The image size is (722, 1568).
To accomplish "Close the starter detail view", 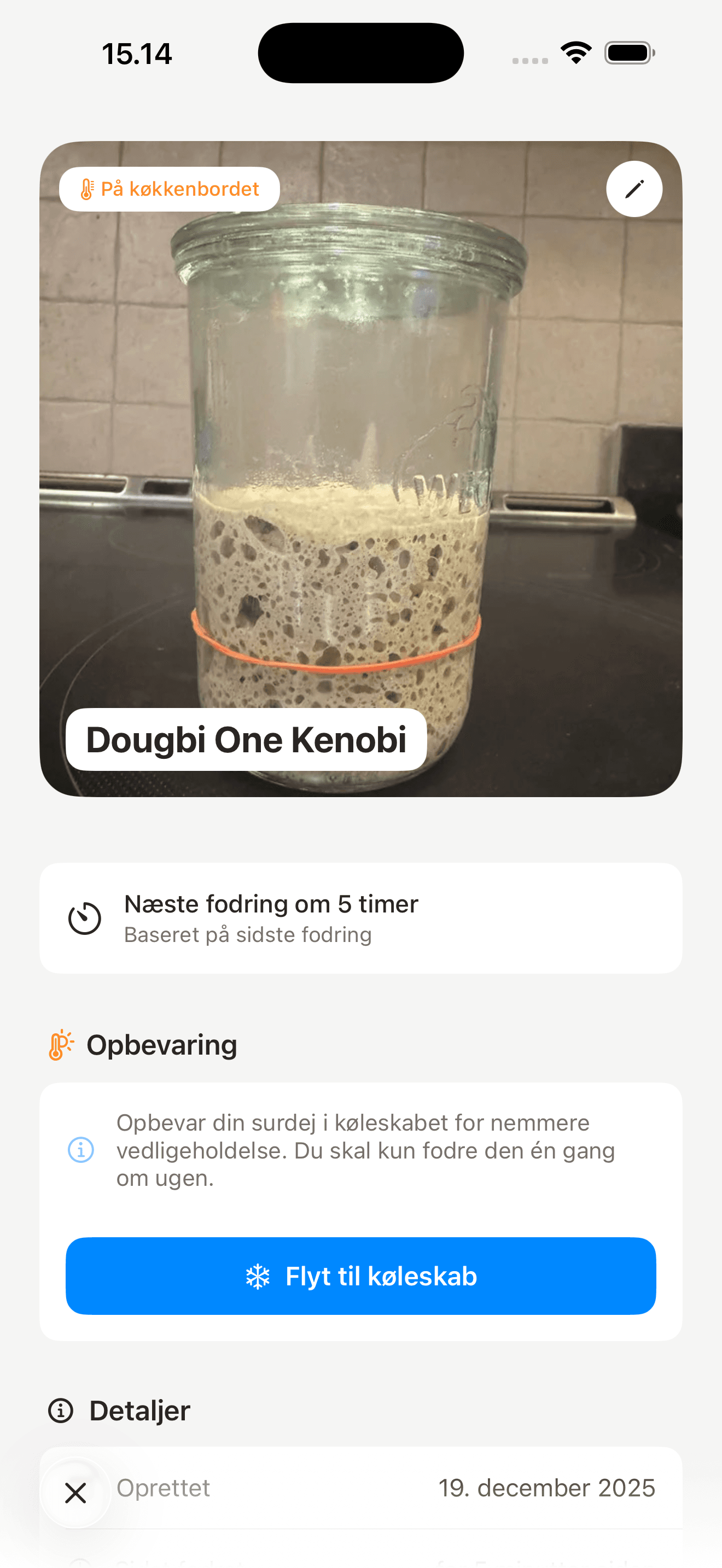I will (x=75, y=1493).
